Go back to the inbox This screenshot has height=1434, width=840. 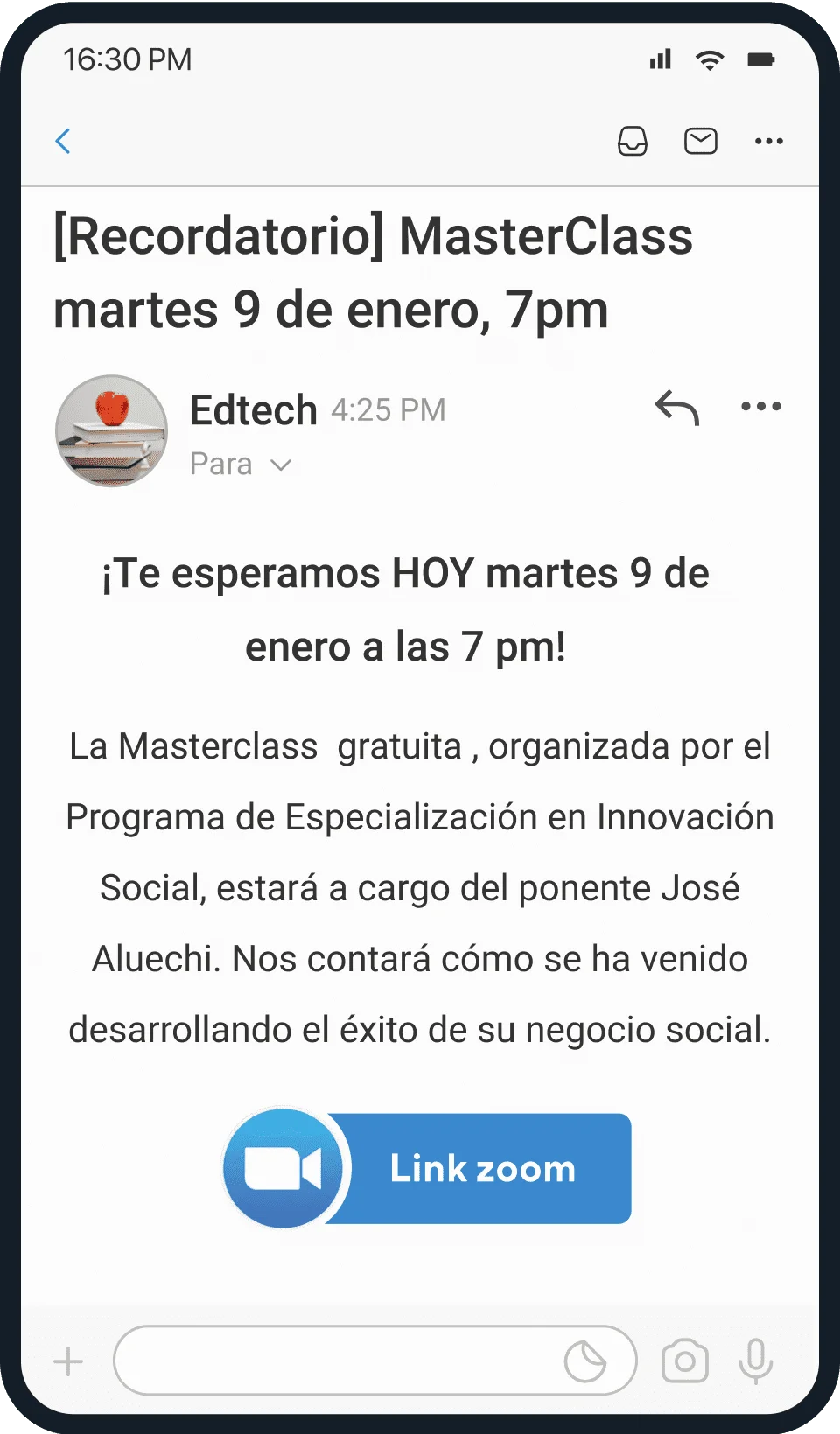click(x=63, y=141)
